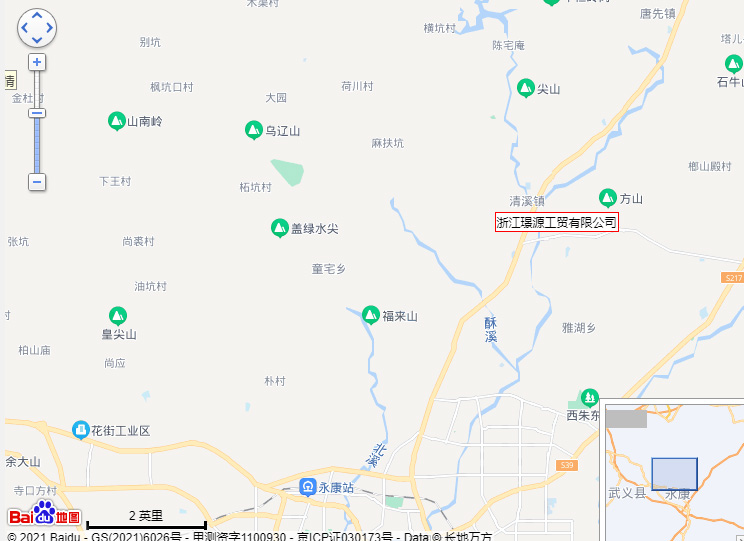
Task: Open the 浙江璟源工贸有限公司 location label
Action: coord(557,222)
